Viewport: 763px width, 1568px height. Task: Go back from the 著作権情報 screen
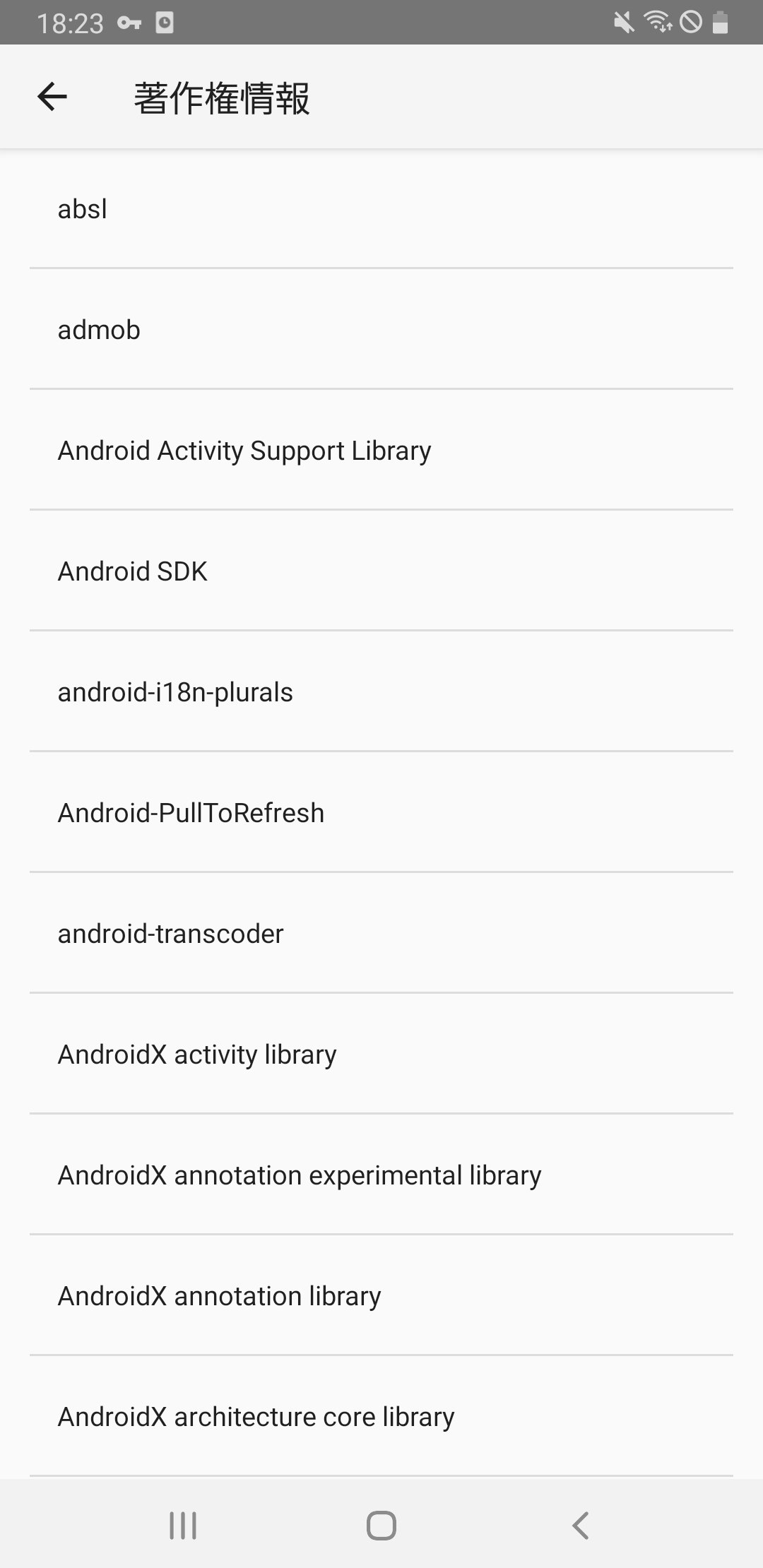[52, 97]
